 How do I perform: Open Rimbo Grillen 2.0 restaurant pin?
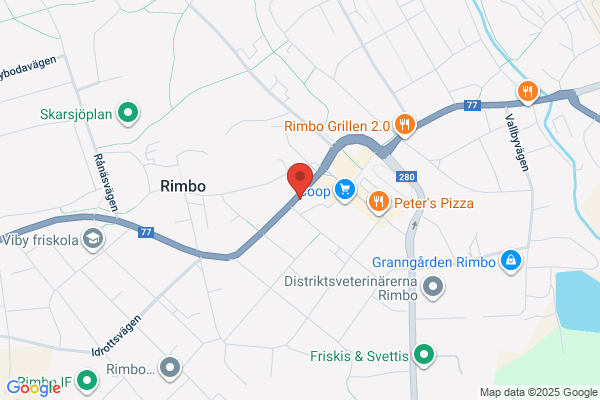coord(404,125)
